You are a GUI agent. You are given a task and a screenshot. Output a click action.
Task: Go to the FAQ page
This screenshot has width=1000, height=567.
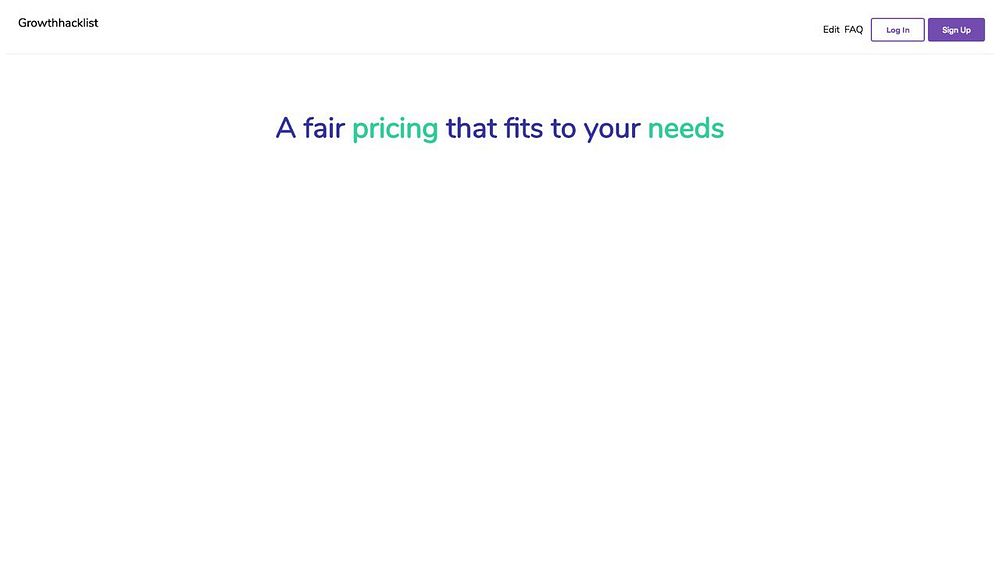(x=853, y=30)
